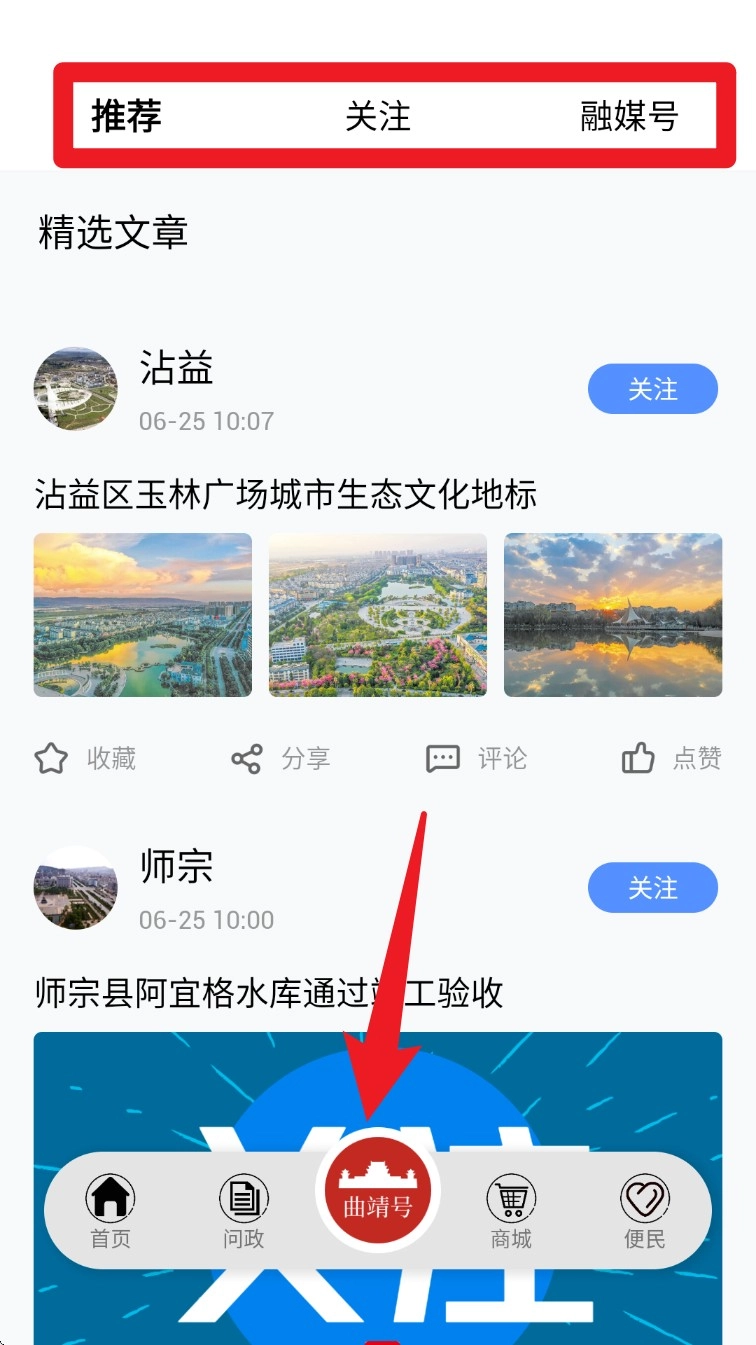
Task: Open the 融媒号 tab
Action: click(x=629, y=116)
